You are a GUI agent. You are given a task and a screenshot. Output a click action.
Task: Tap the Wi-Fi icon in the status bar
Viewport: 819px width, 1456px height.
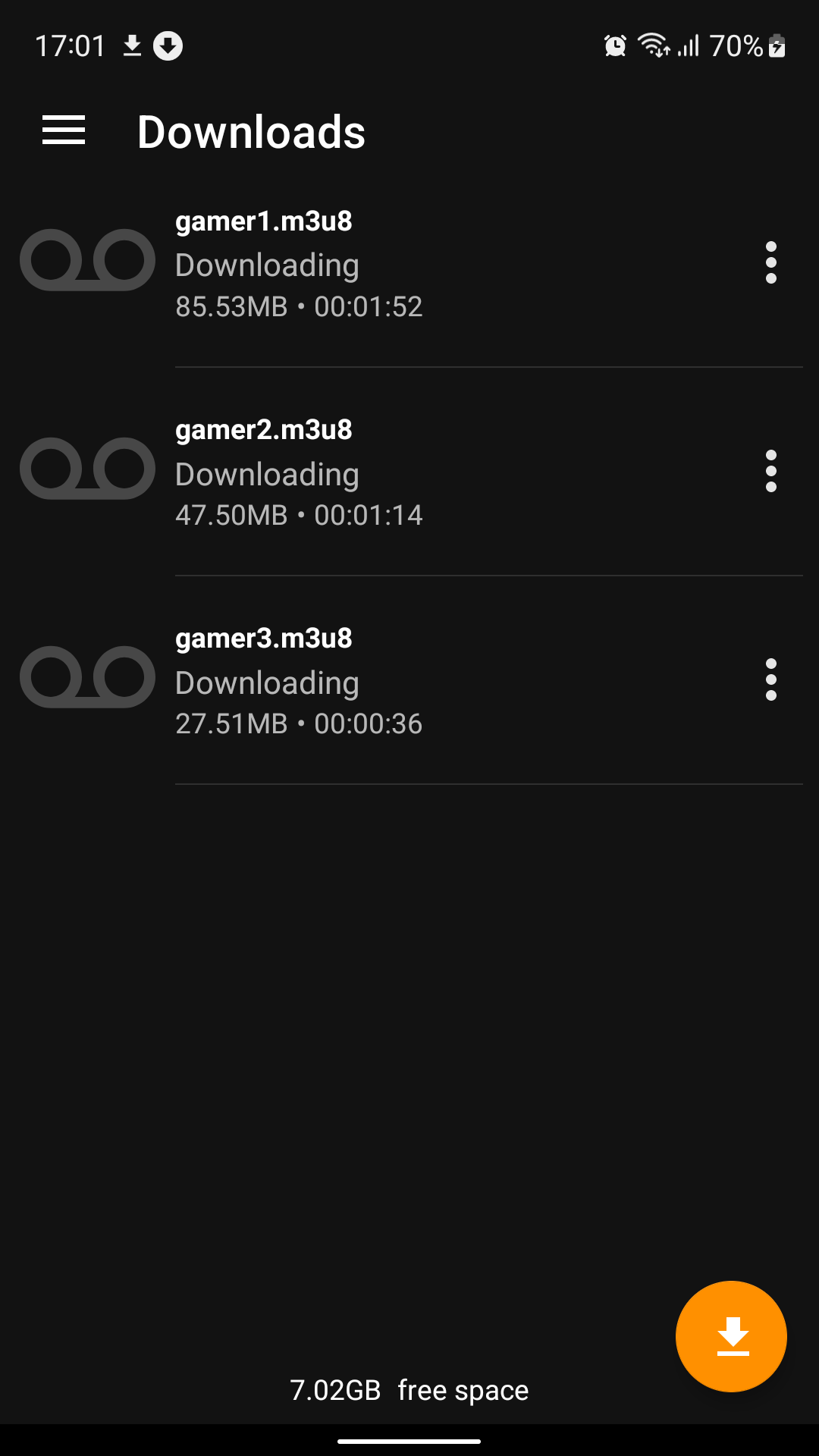coord(654,46)
